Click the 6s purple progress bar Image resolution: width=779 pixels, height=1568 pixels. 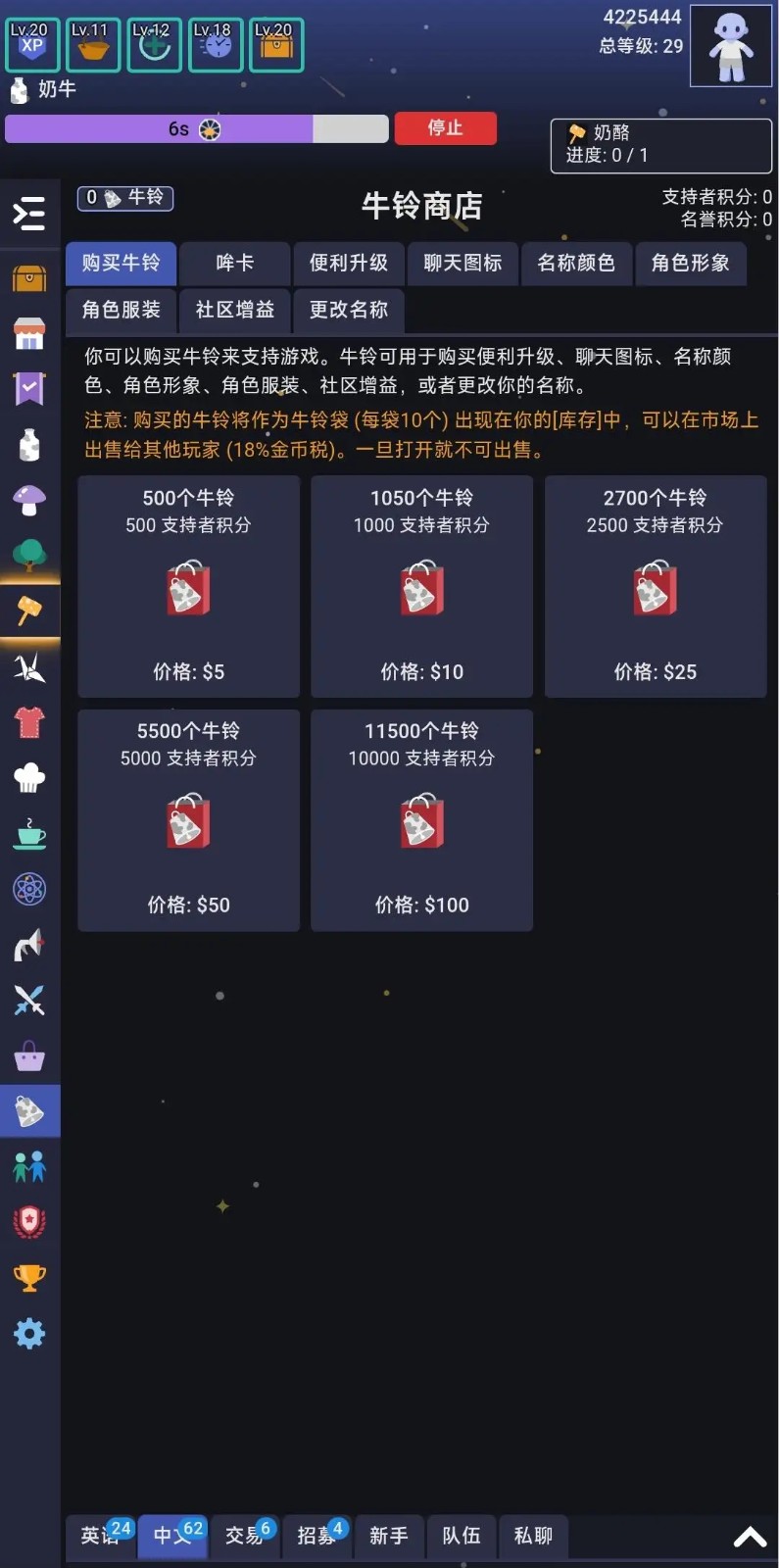pos(195,127)
